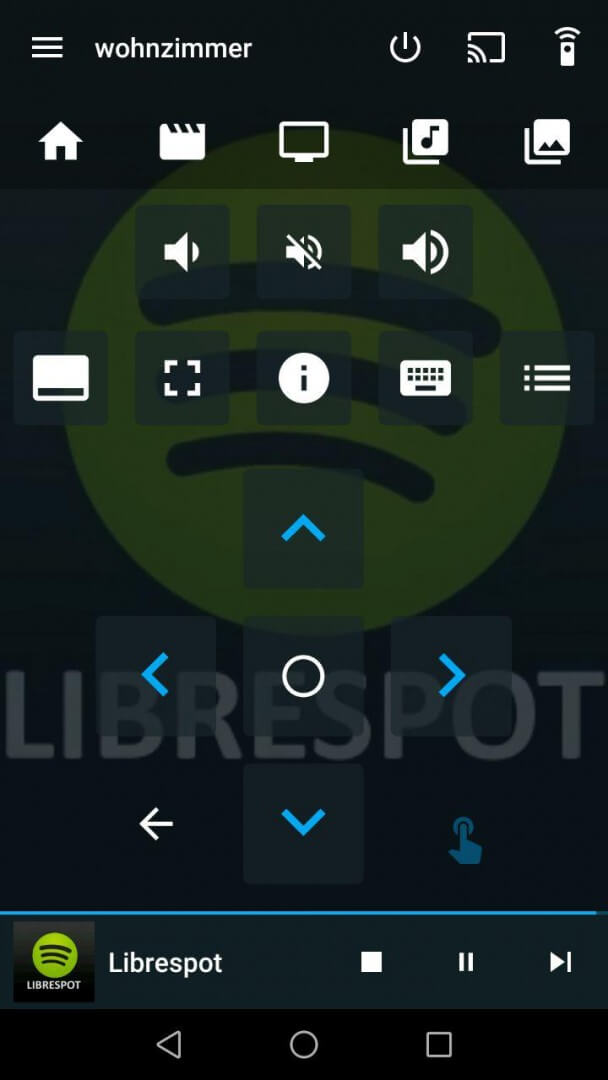Raise the volume
This screenshot has width=608, height=1080.
point(425,252)
